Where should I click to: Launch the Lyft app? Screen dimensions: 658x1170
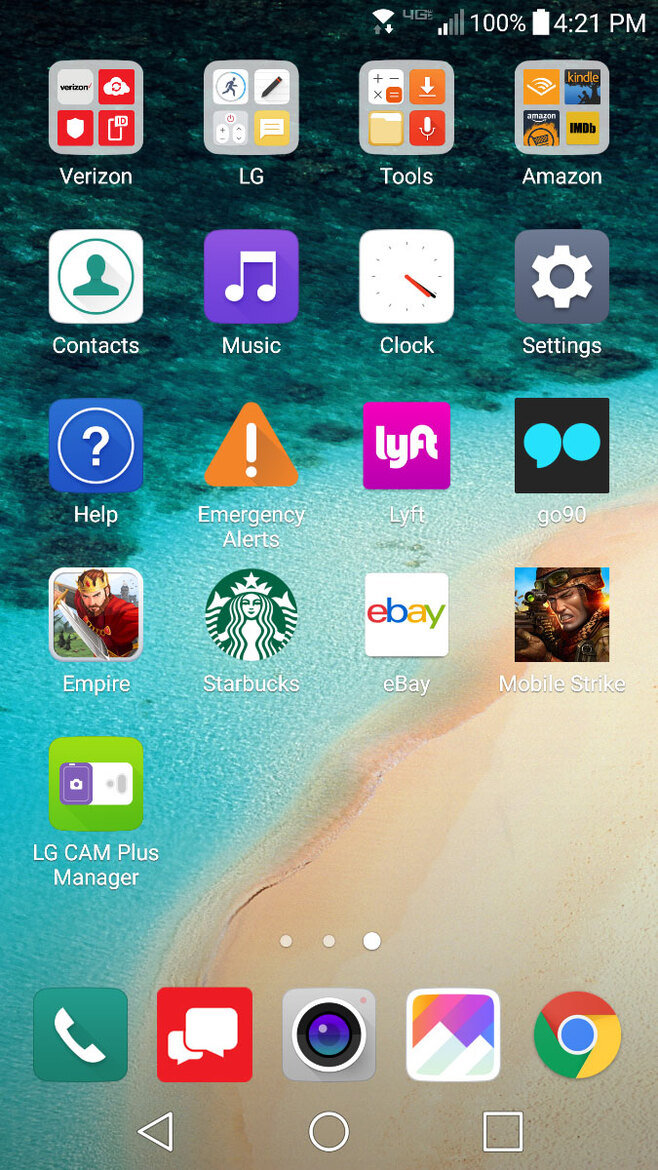(406, 446)
